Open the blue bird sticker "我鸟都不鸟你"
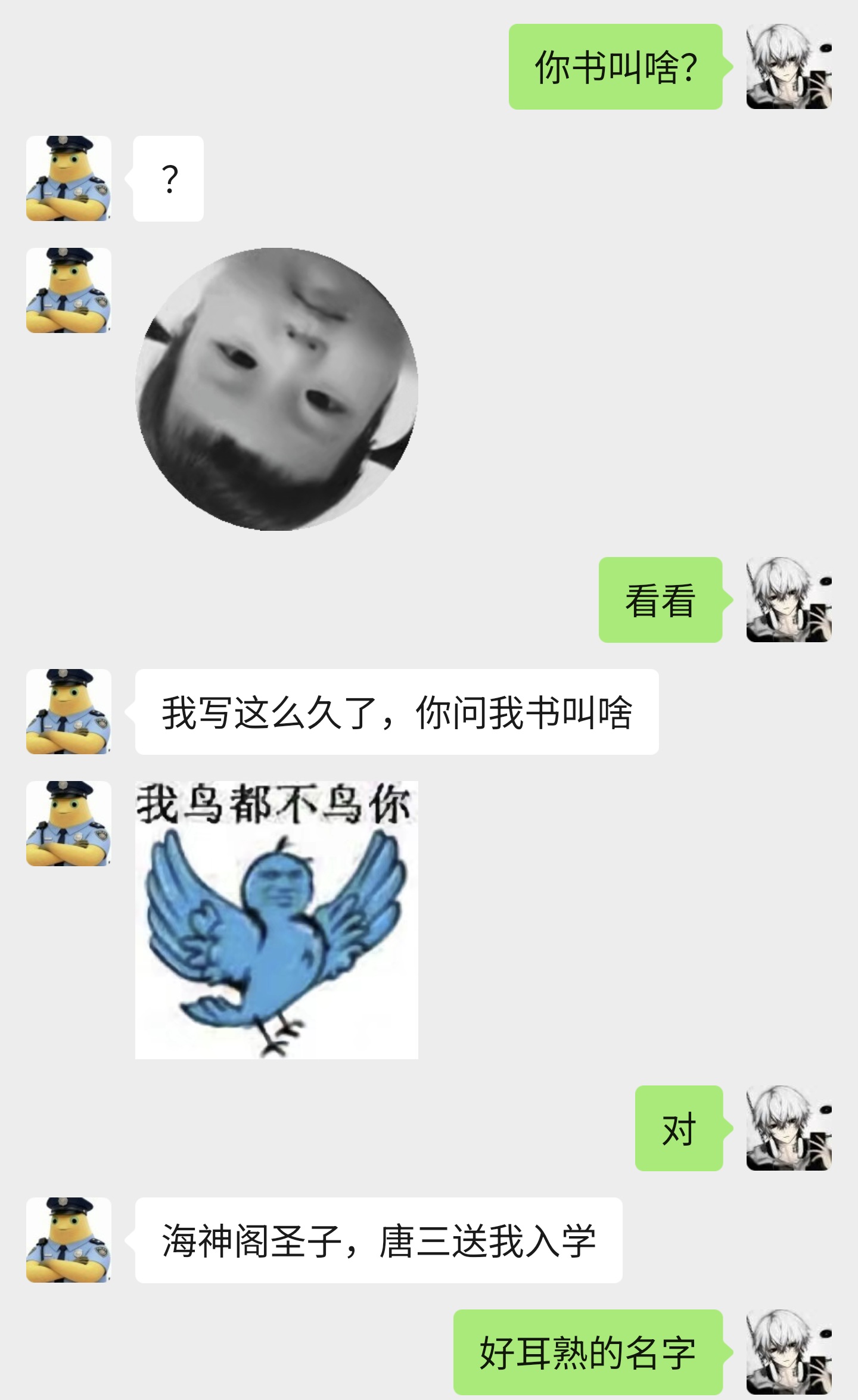This screenshot has height=1400, width=858. click(x=276, y=919)
